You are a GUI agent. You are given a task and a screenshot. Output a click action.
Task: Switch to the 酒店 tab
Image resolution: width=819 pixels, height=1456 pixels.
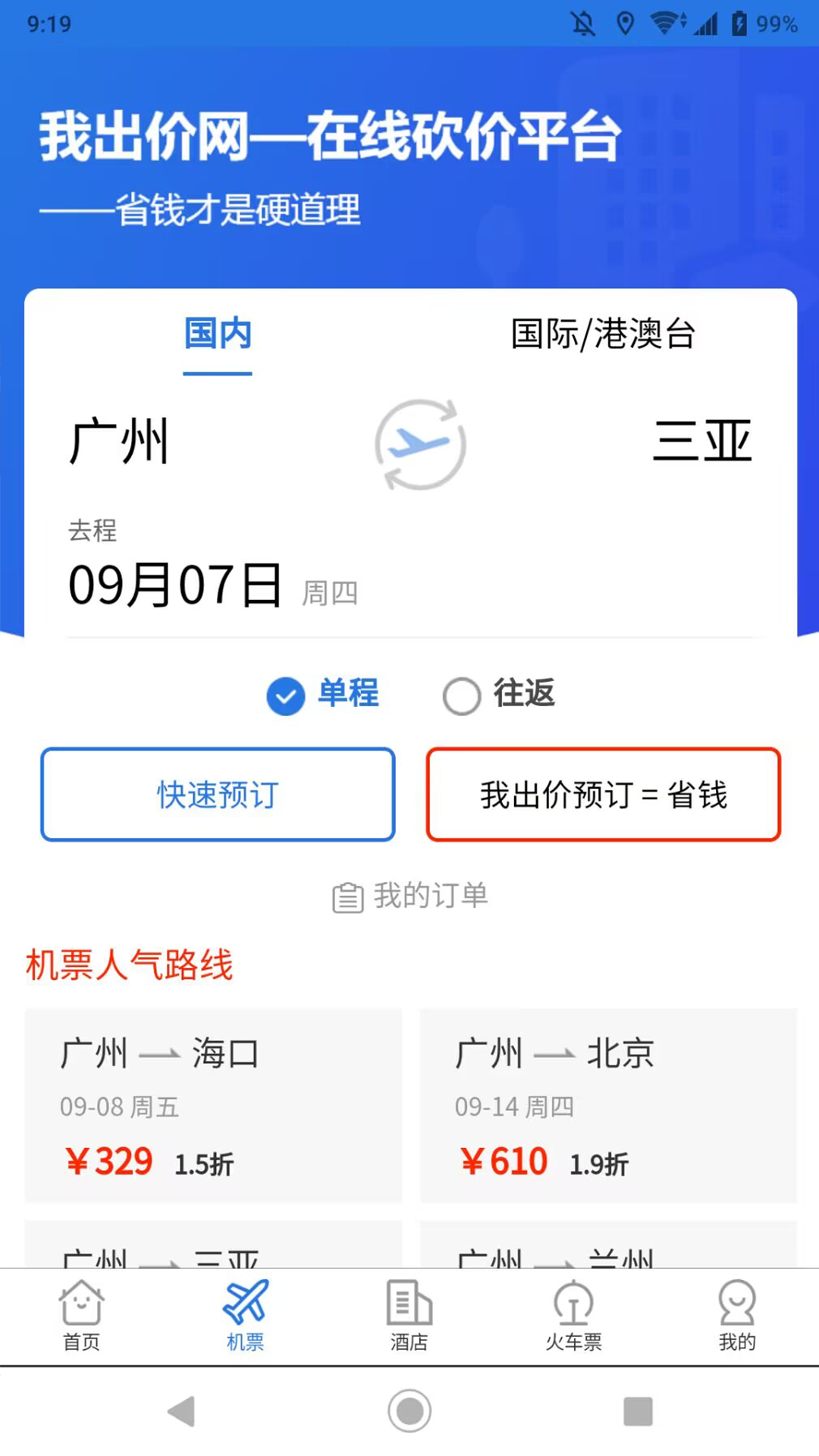coord(409,1316)
